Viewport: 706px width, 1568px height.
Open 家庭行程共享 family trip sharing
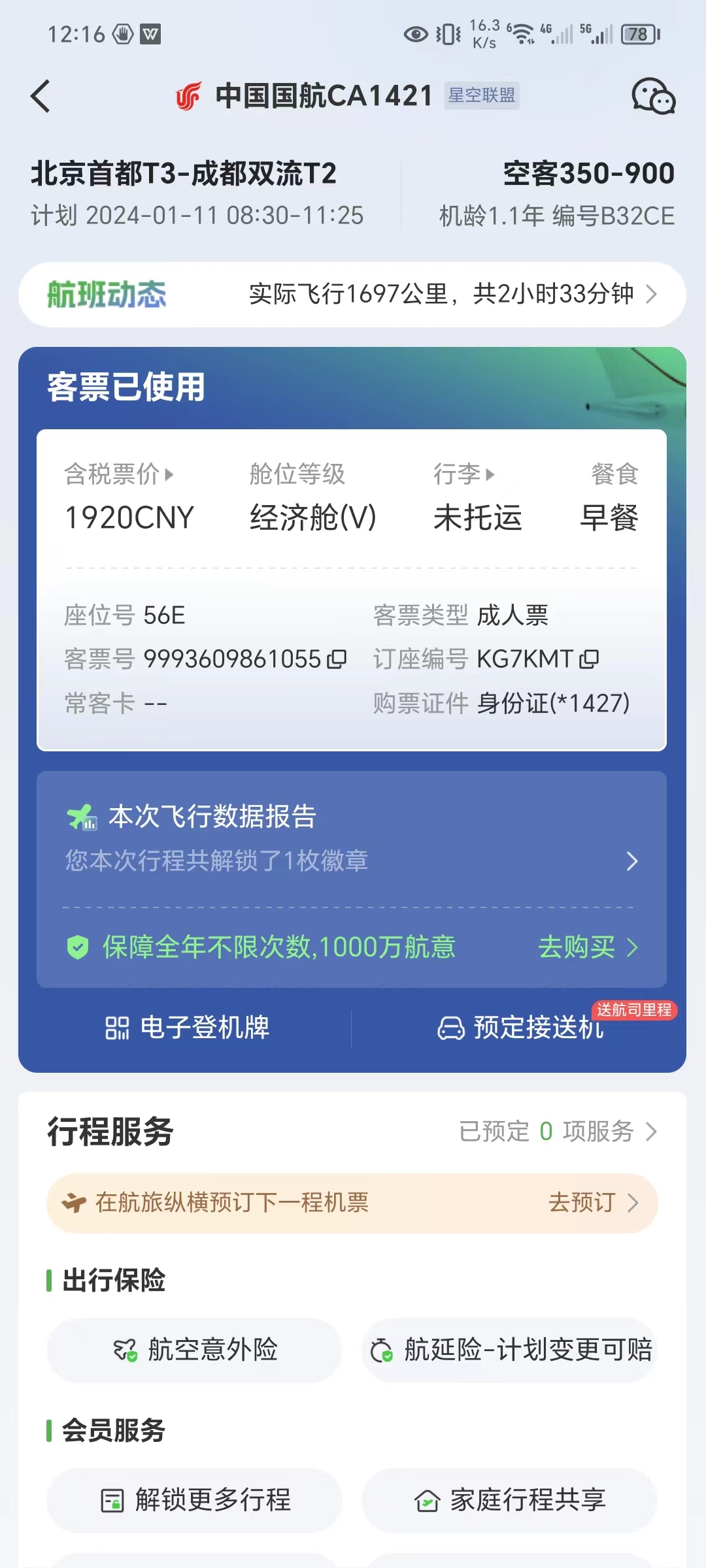tap(510, 1500)
